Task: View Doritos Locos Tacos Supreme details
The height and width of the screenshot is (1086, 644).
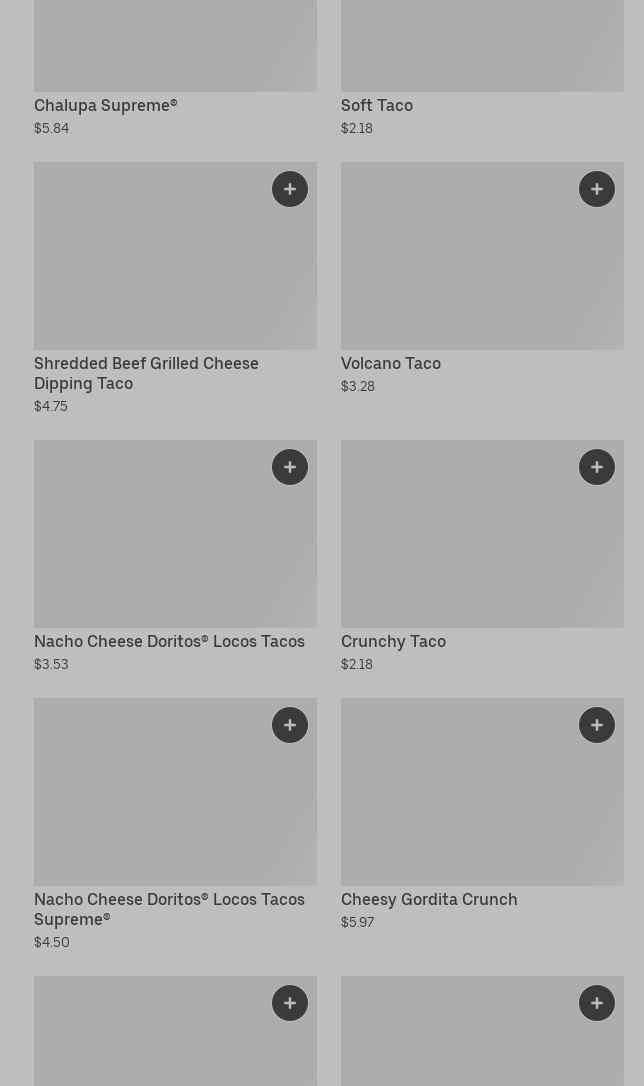Action: coord(169,909)
